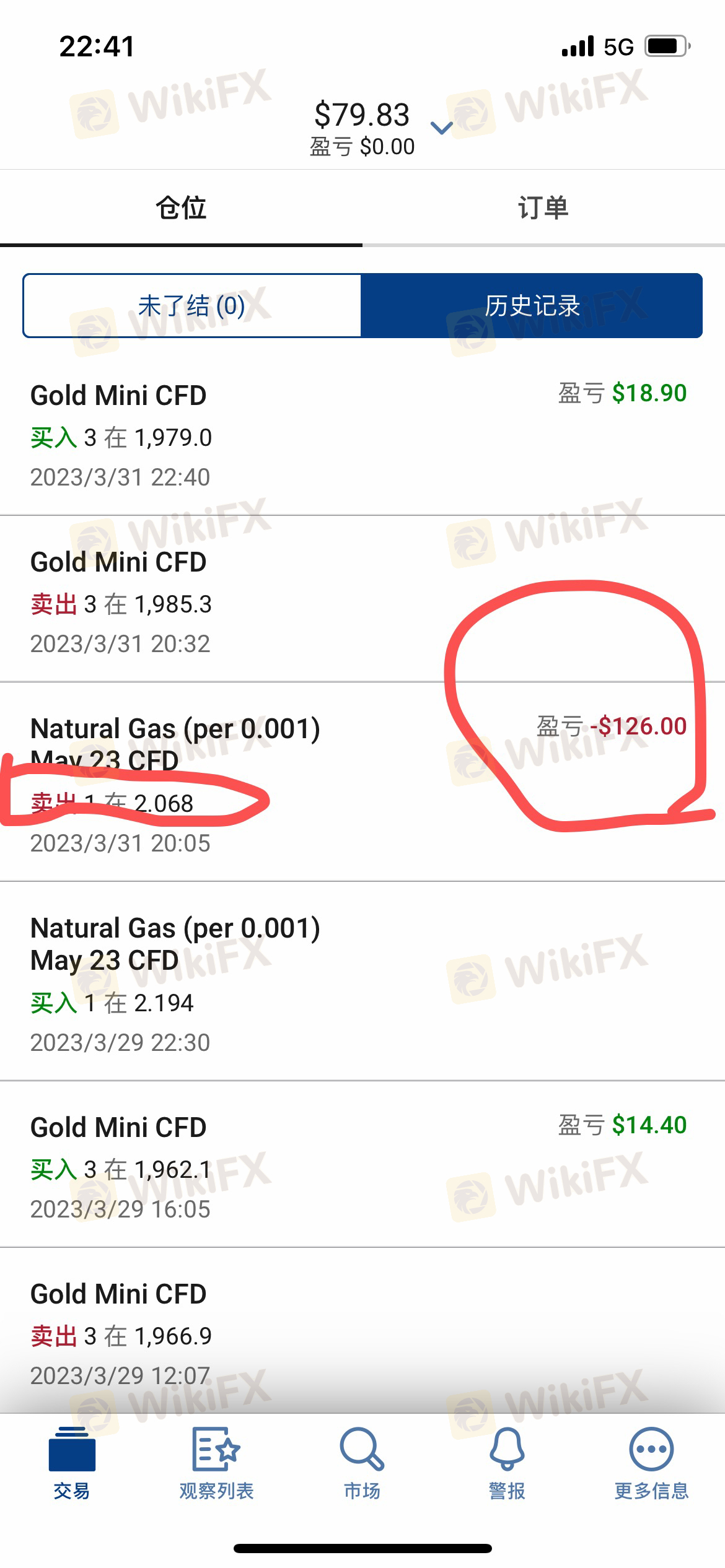The width and height of the screenshot is (725, 1568).
Task: Switch to the 订单 tab
Action: [x=543, y=207]
